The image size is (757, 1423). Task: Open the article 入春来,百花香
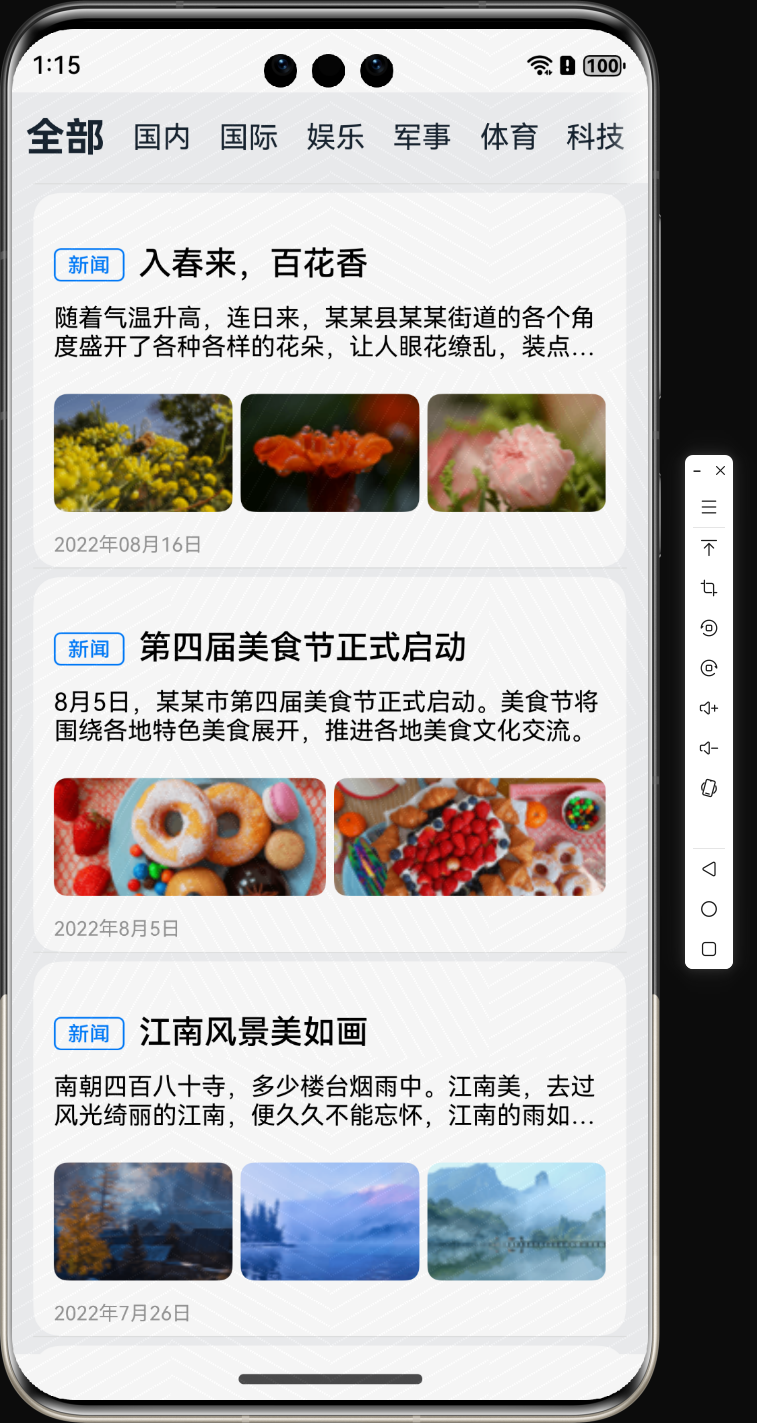[x=253, y=264]
